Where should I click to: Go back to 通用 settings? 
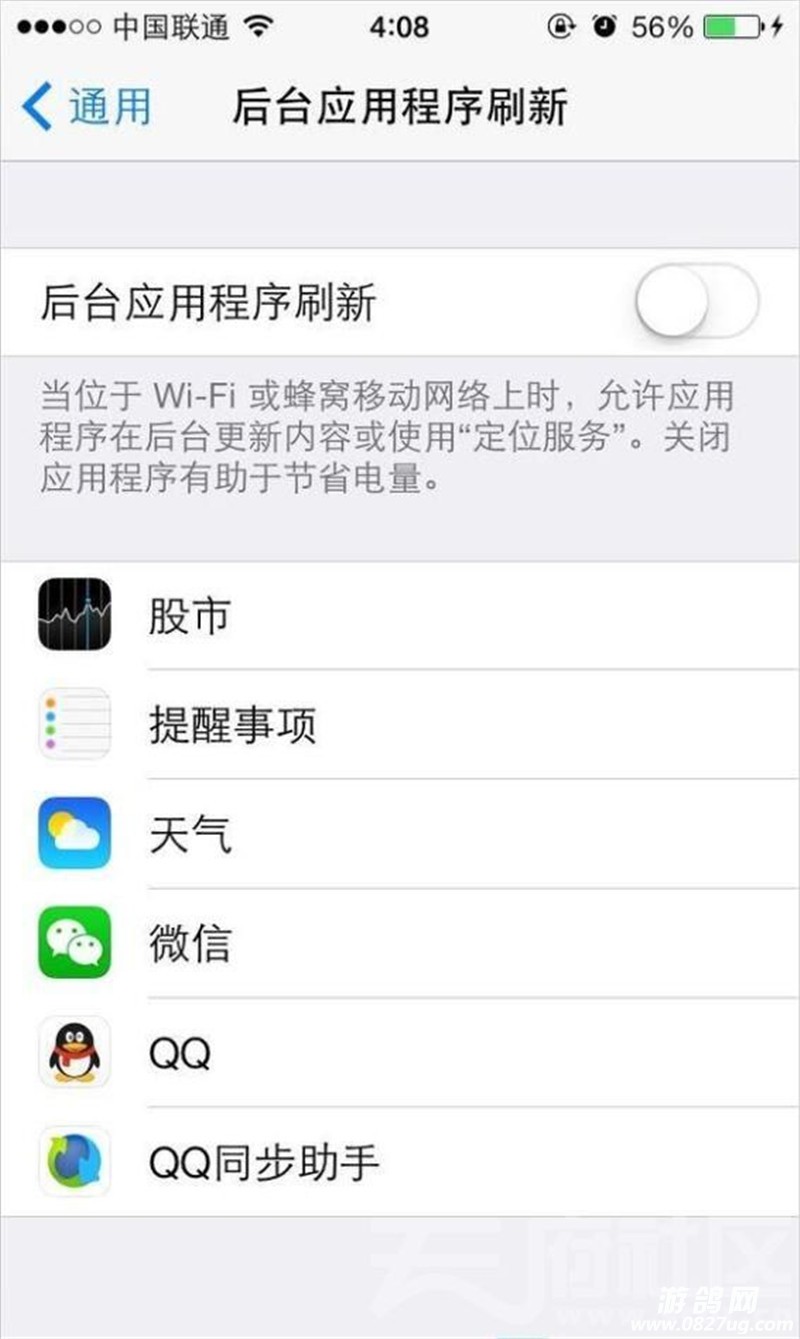87,107
